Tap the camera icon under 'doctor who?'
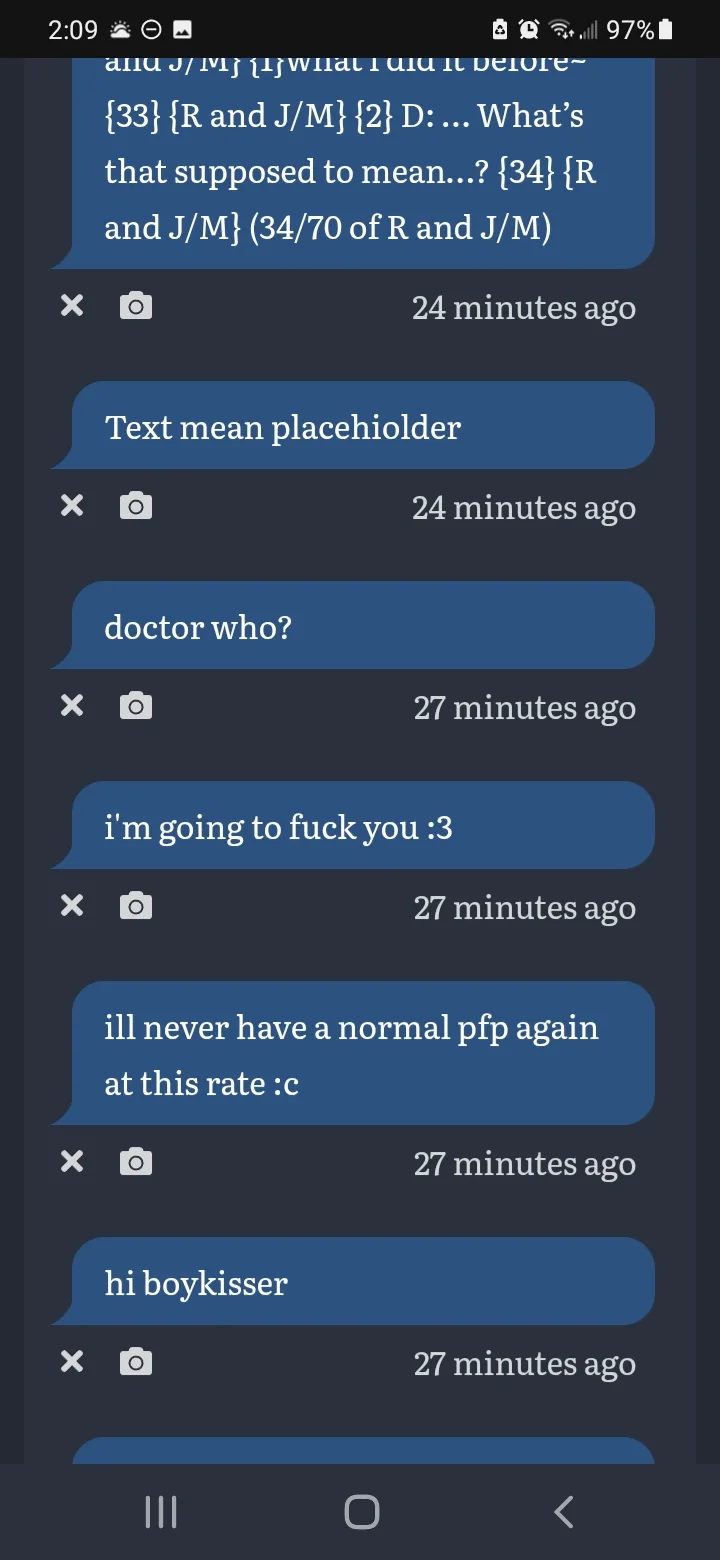The height and width of the screenshot is (1560, 720). click(x=136, y=706)
